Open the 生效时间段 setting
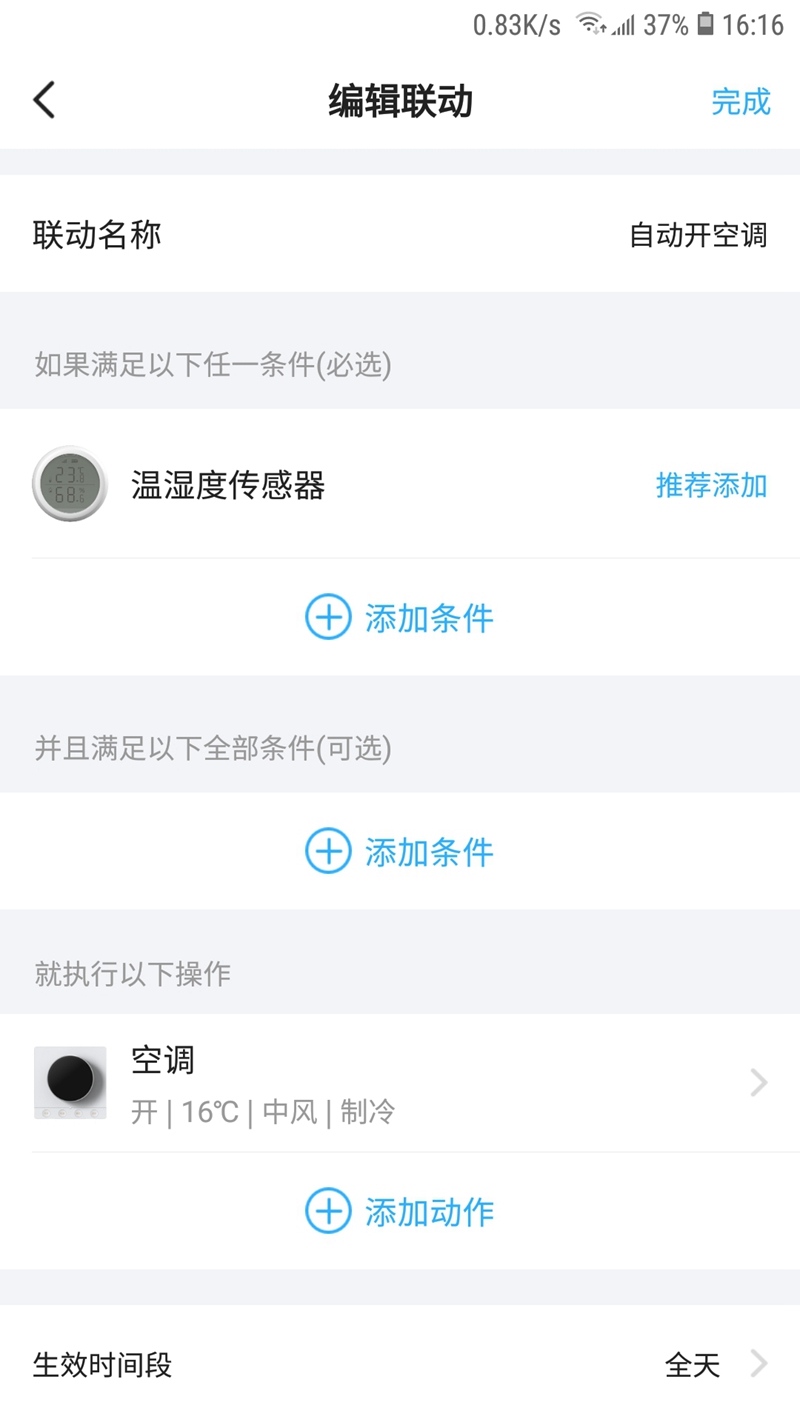The image size is (800, 1422). pyautogui.click(x=400, y=1365)
